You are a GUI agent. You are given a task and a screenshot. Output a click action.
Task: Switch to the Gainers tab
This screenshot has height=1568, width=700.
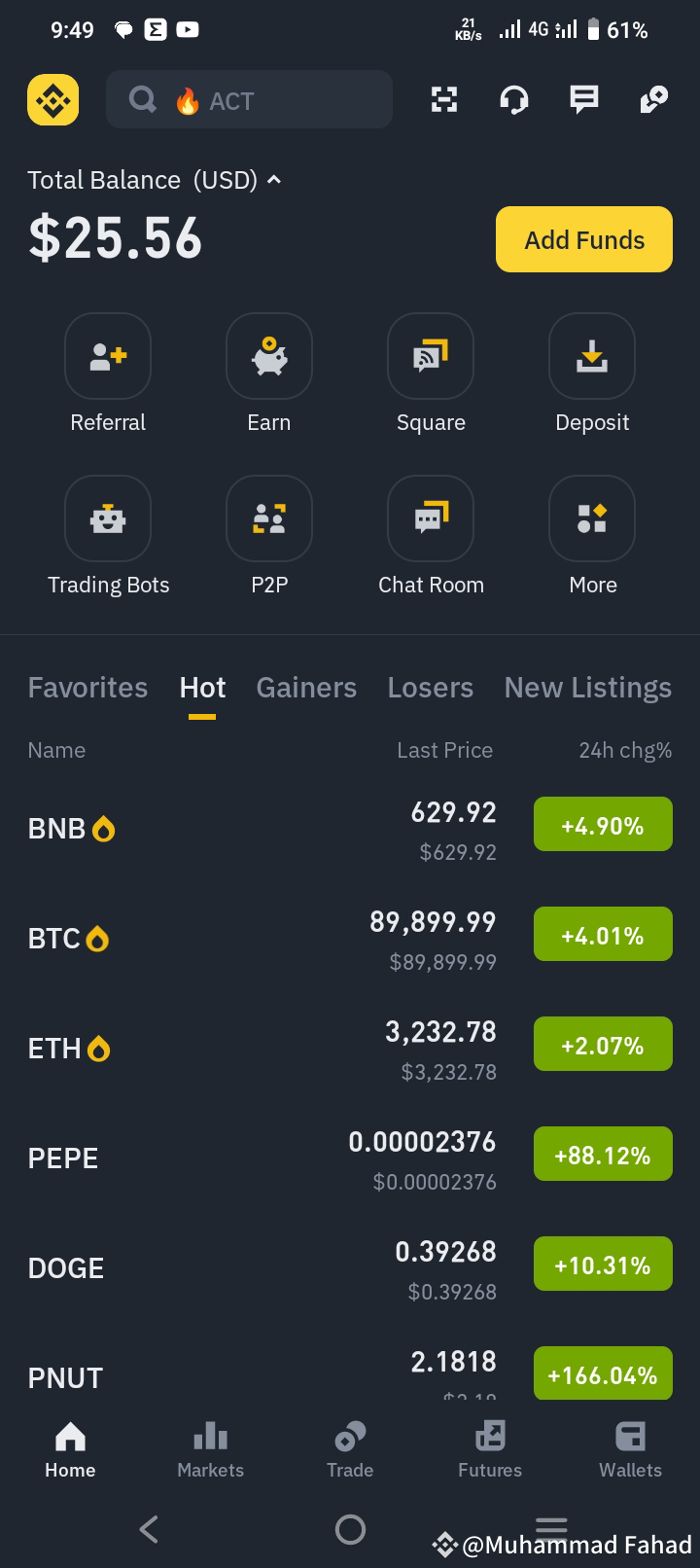click(x=306, y=688)
